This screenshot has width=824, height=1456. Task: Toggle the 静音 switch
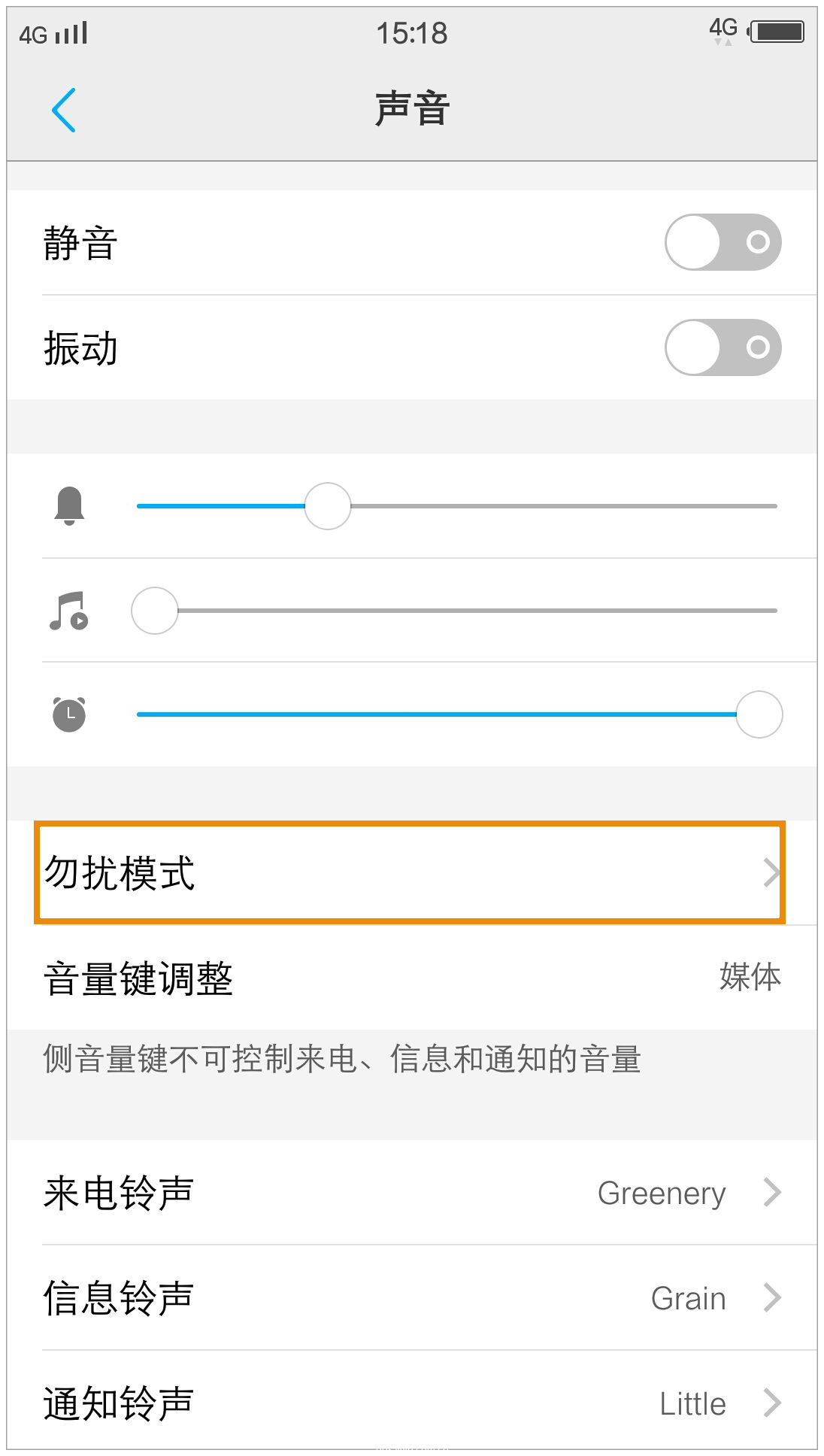(x=723, y=242)
